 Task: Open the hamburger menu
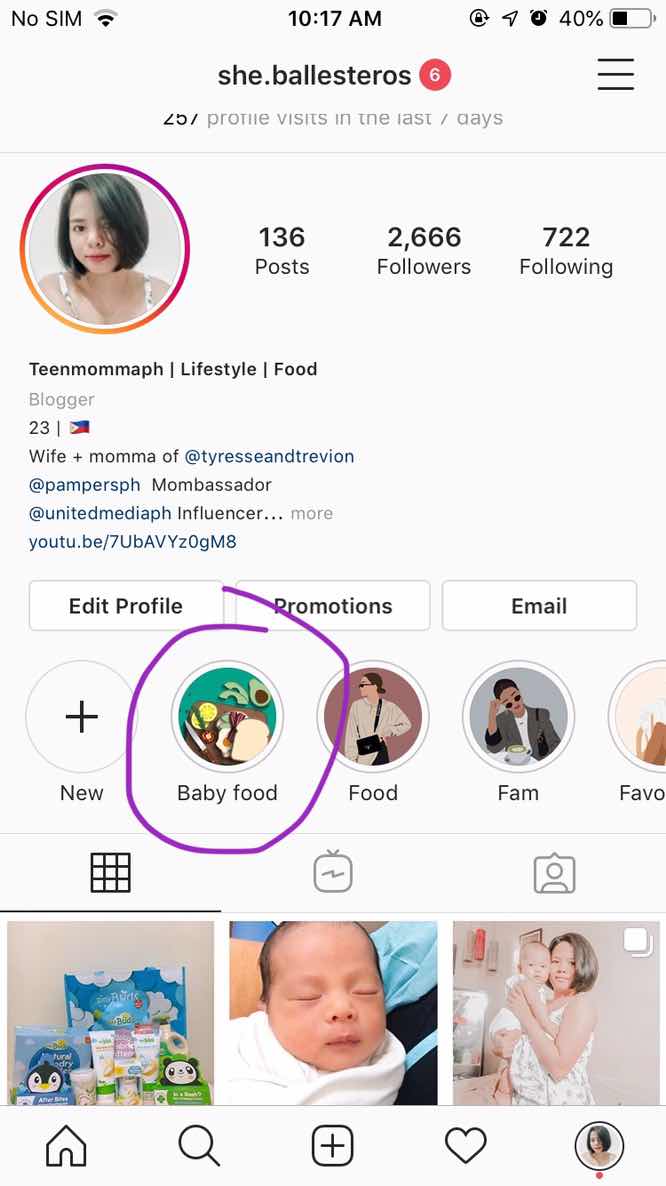point(615,74)
